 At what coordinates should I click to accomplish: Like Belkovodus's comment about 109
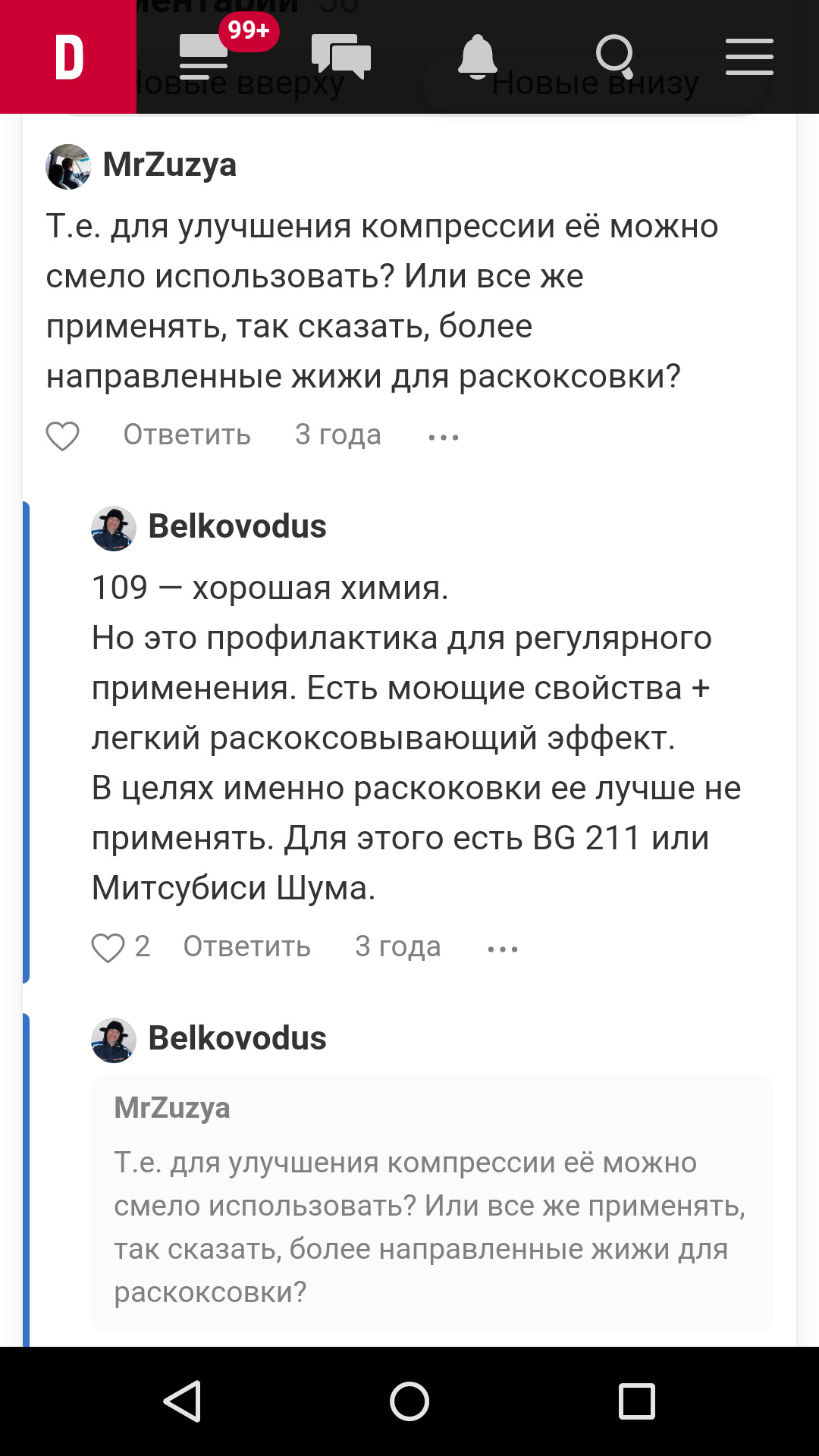click(x=108, y=948)
